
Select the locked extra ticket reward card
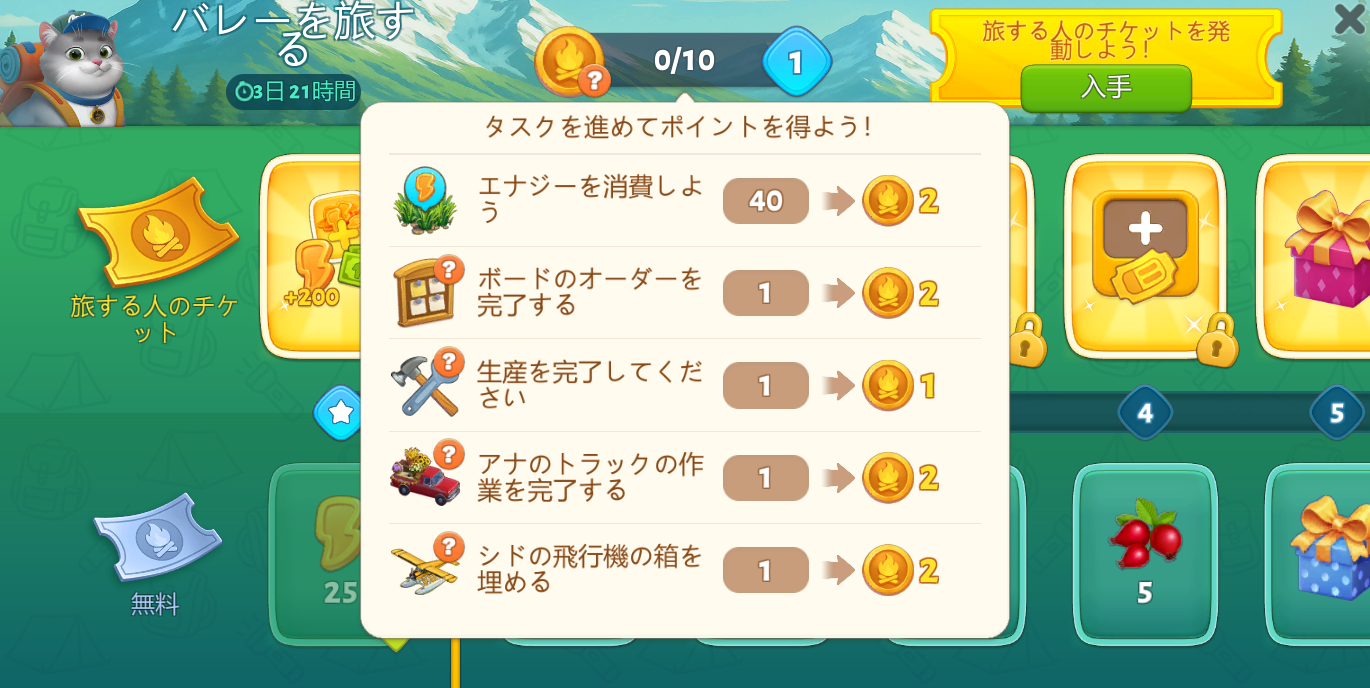tap(1144, 257)
